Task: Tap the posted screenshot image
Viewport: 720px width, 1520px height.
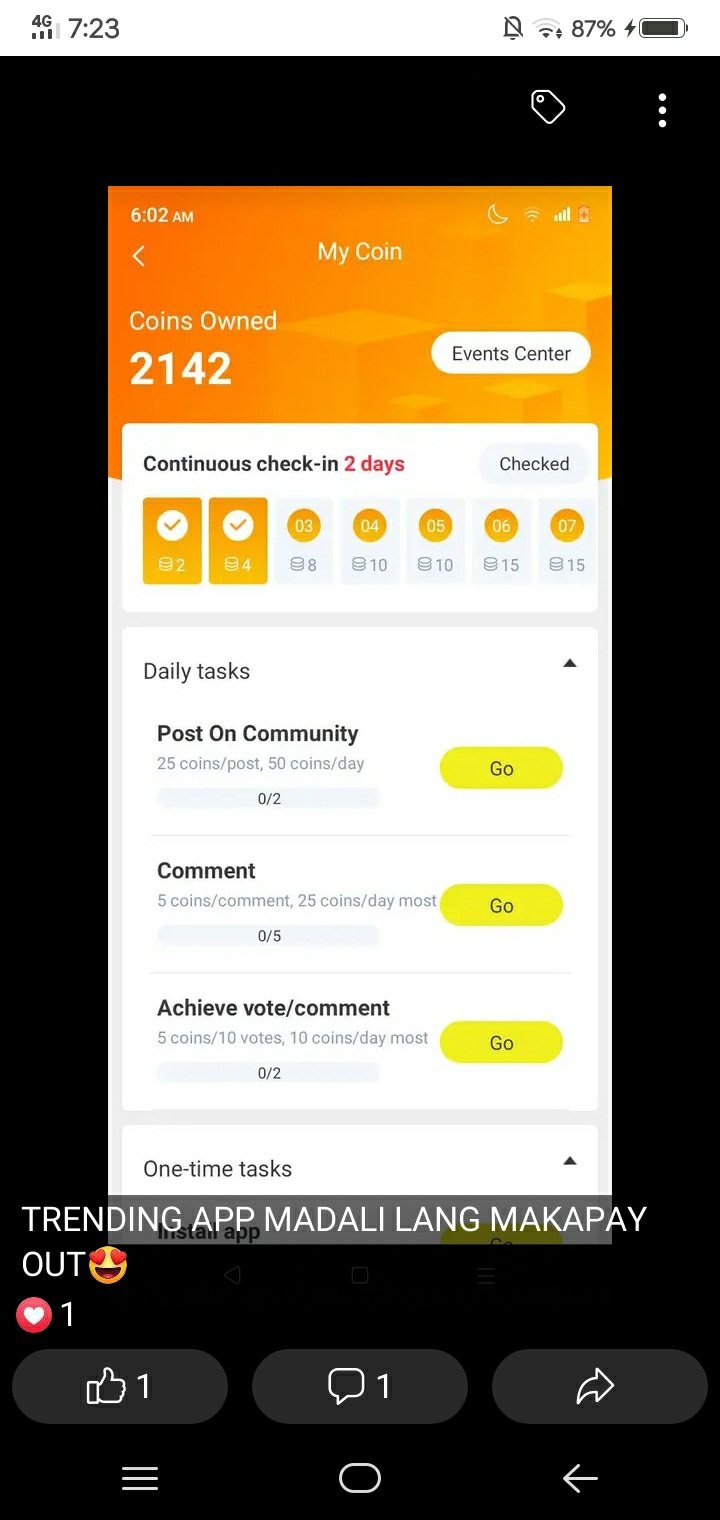Action: (x=360, y=700)
